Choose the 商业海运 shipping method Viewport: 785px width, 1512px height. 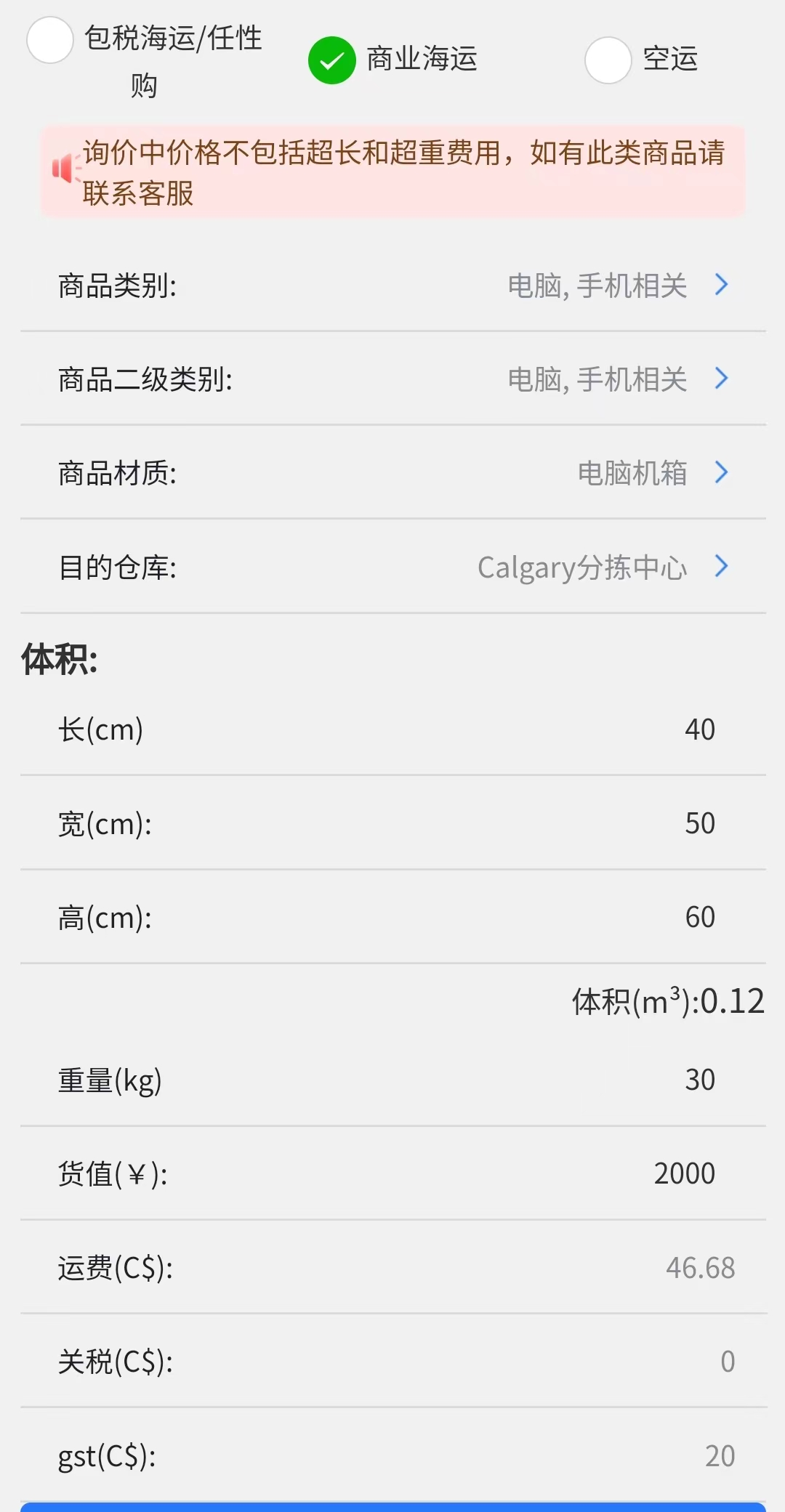coord(332,60)
